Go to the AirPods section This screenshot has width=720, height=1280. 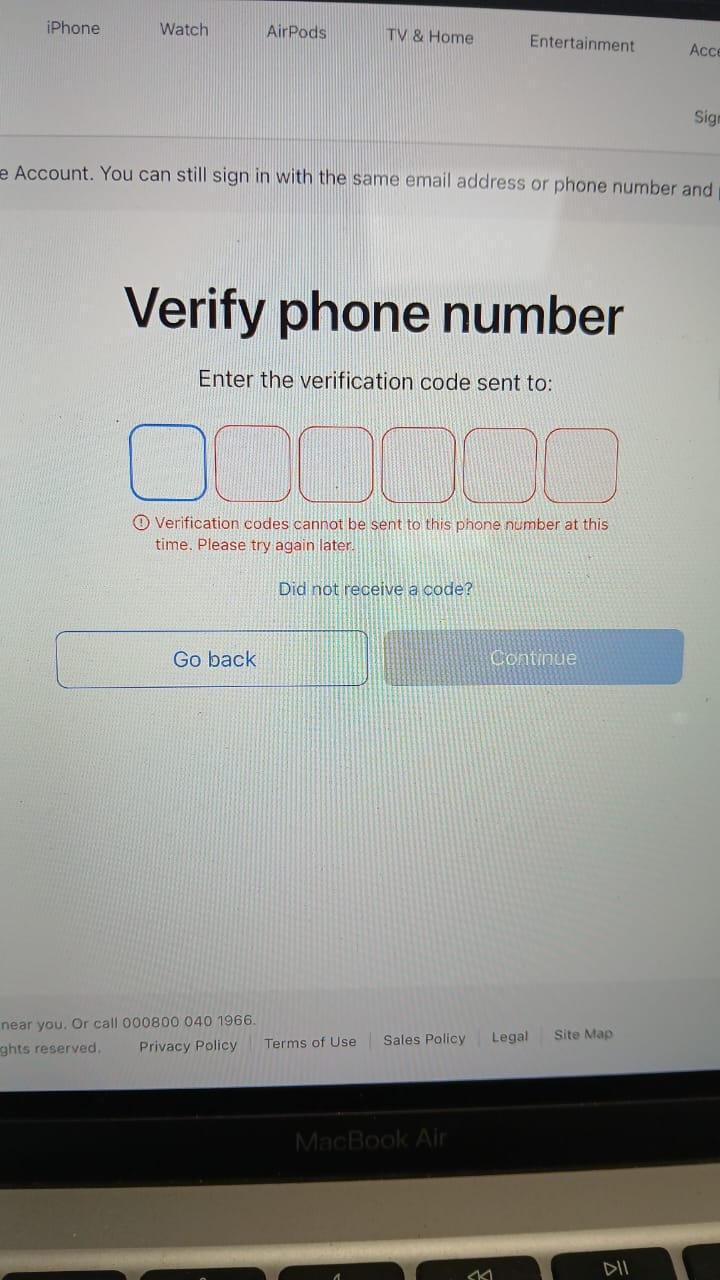296,32
